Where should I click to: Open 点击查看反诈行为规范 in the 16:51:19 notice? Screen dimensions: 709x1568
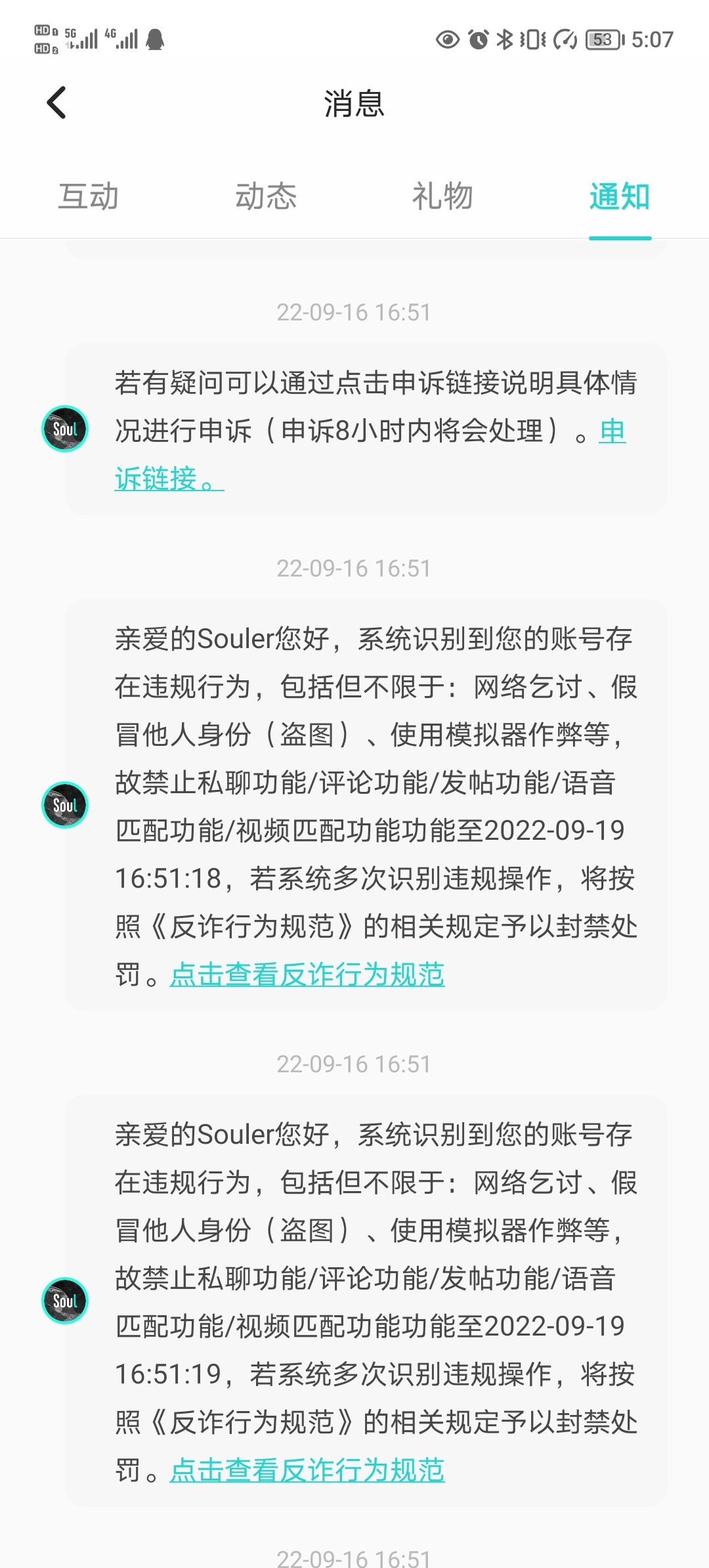[307, 1470]
